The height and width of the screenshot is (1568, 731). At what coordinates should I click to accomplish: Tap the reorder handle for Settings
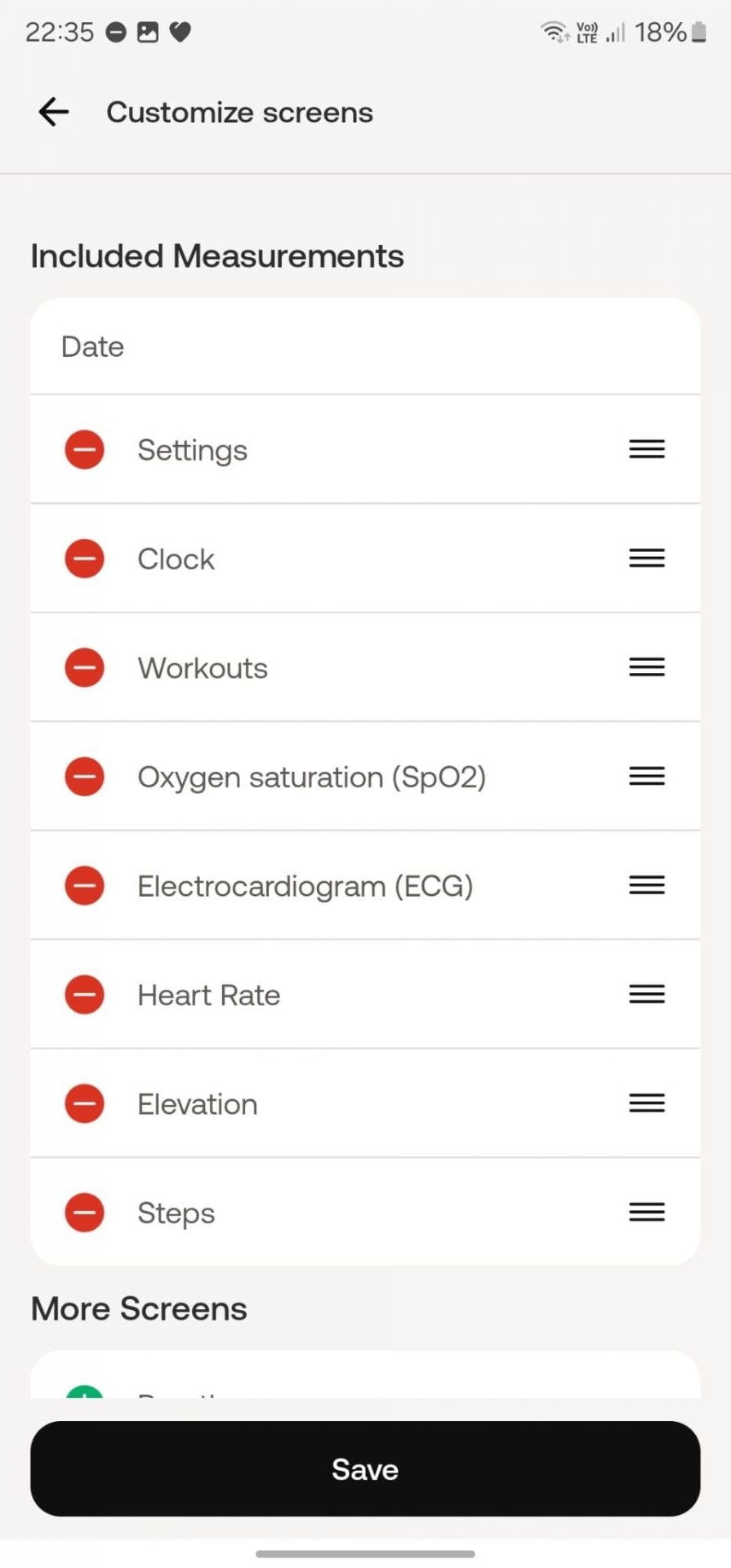point(647,449)
